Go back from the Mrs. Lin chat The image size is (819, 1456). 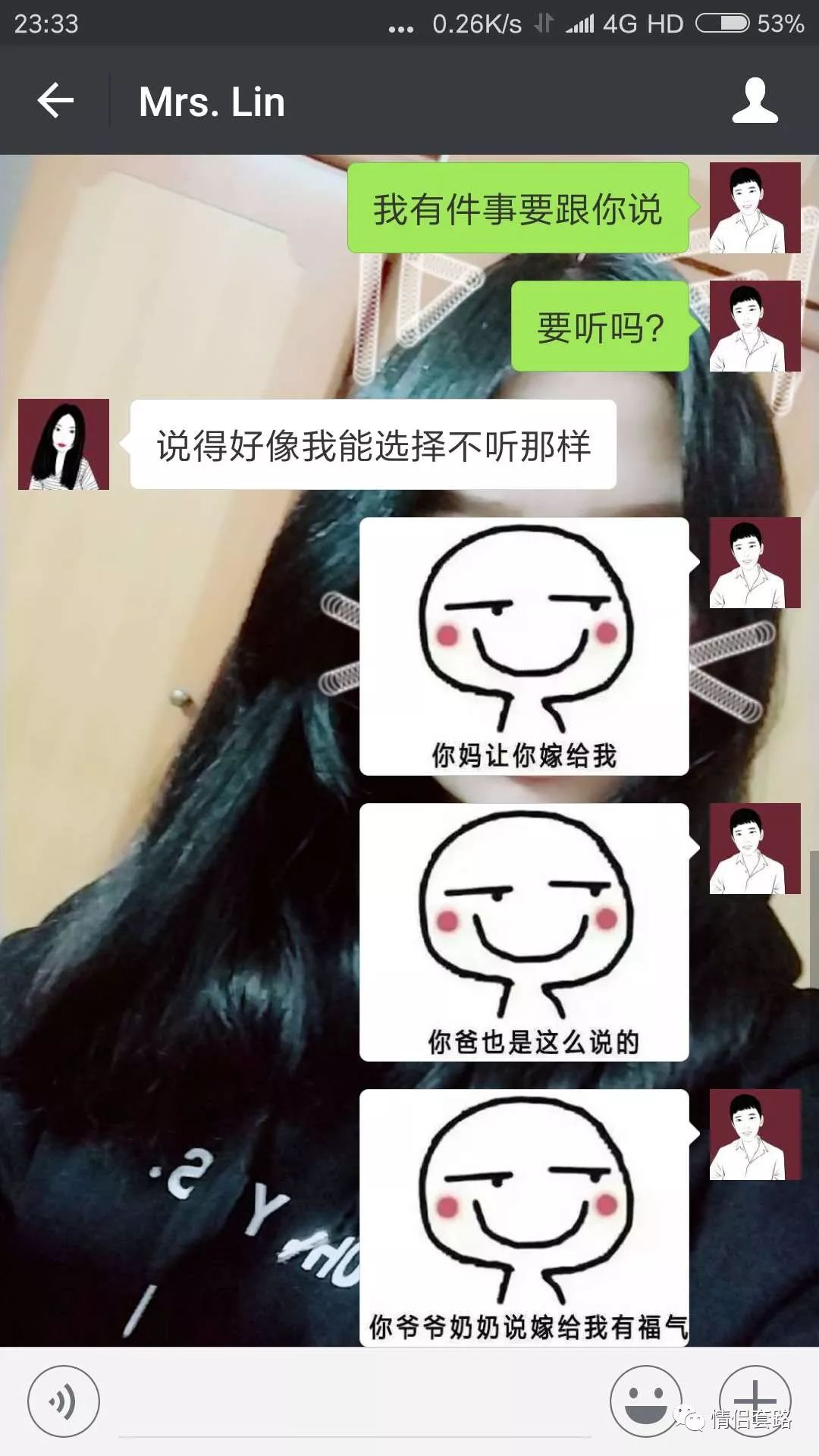click(55, 101)
